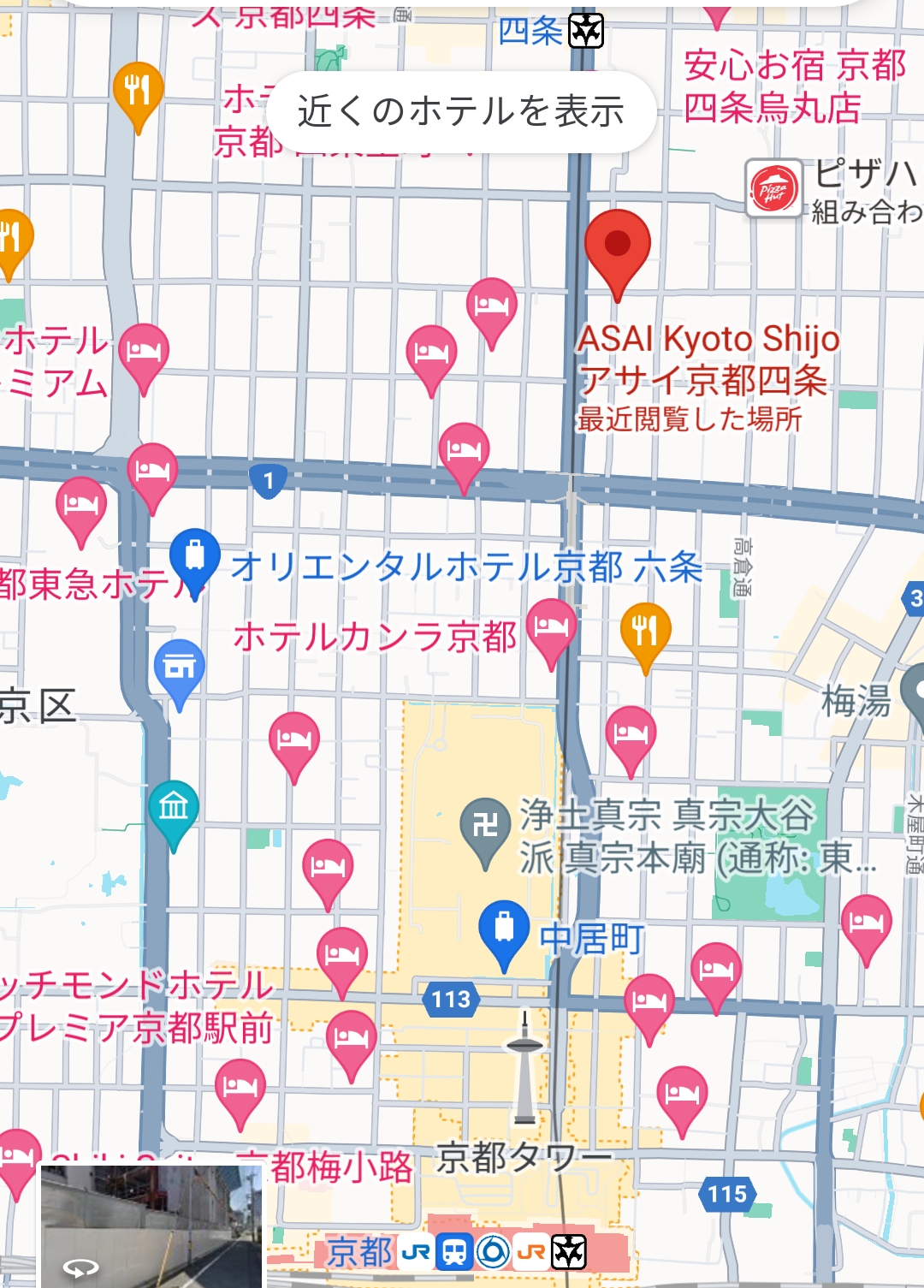Tap the 近くのホテルを表示 button

460,112
